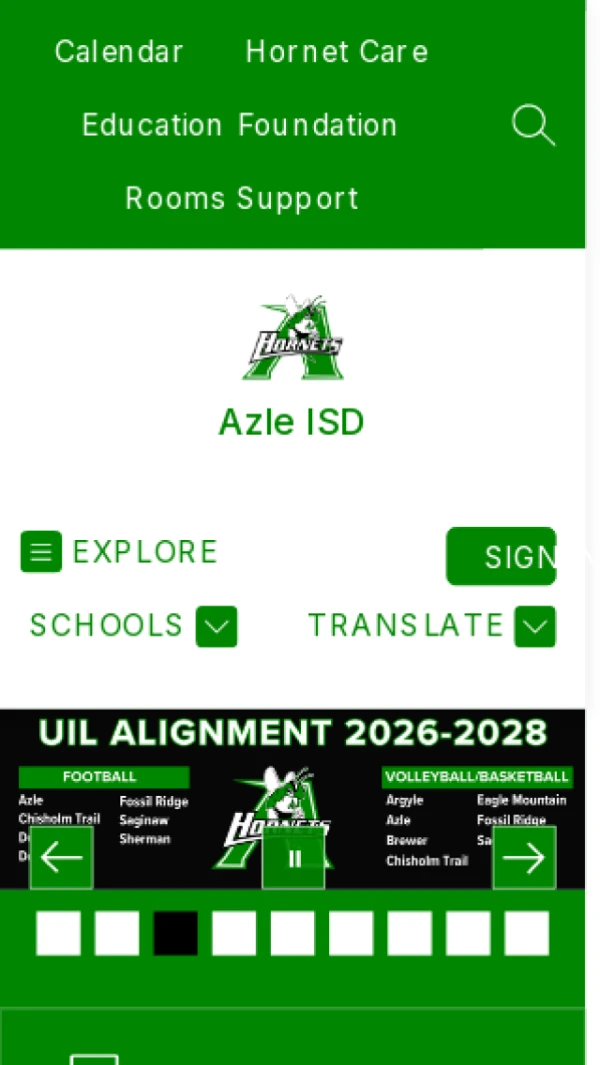This screenshot has width=600, height=1065.
Task: Tap the Azle ISD hornets logo link
Action: (292, 338)
